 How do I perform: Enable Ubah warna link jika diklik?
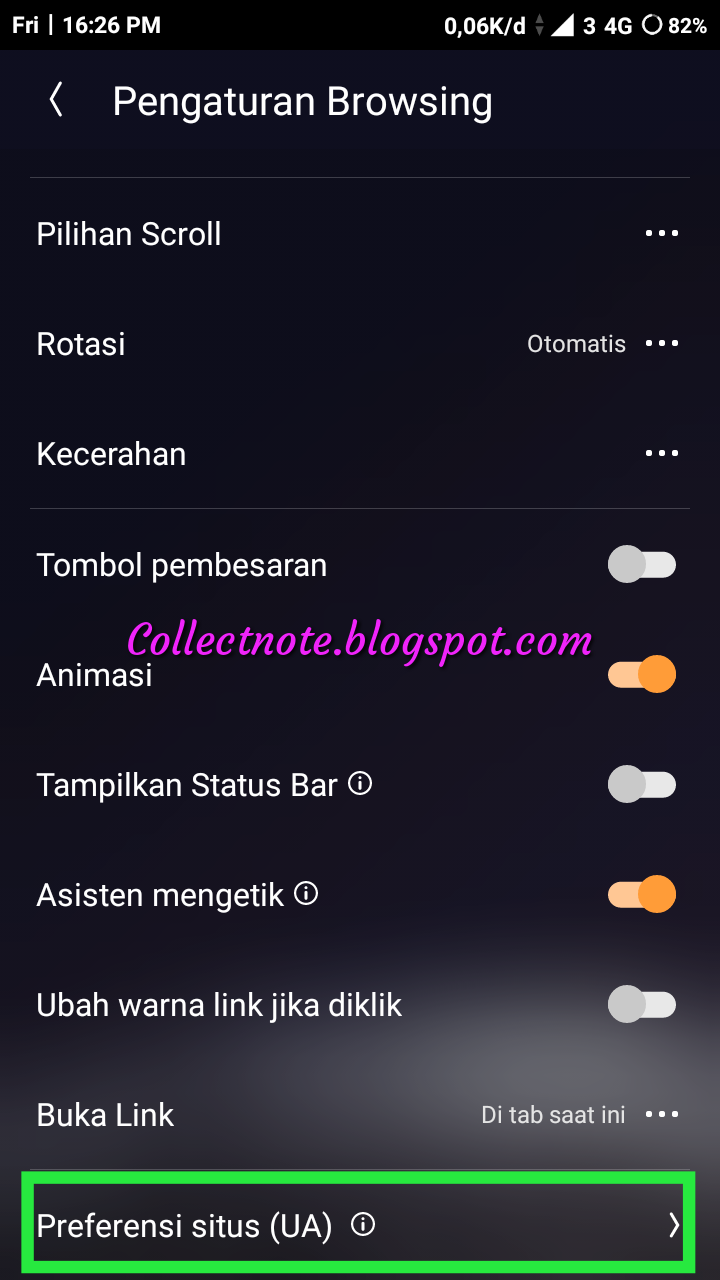coord(642,1004)
